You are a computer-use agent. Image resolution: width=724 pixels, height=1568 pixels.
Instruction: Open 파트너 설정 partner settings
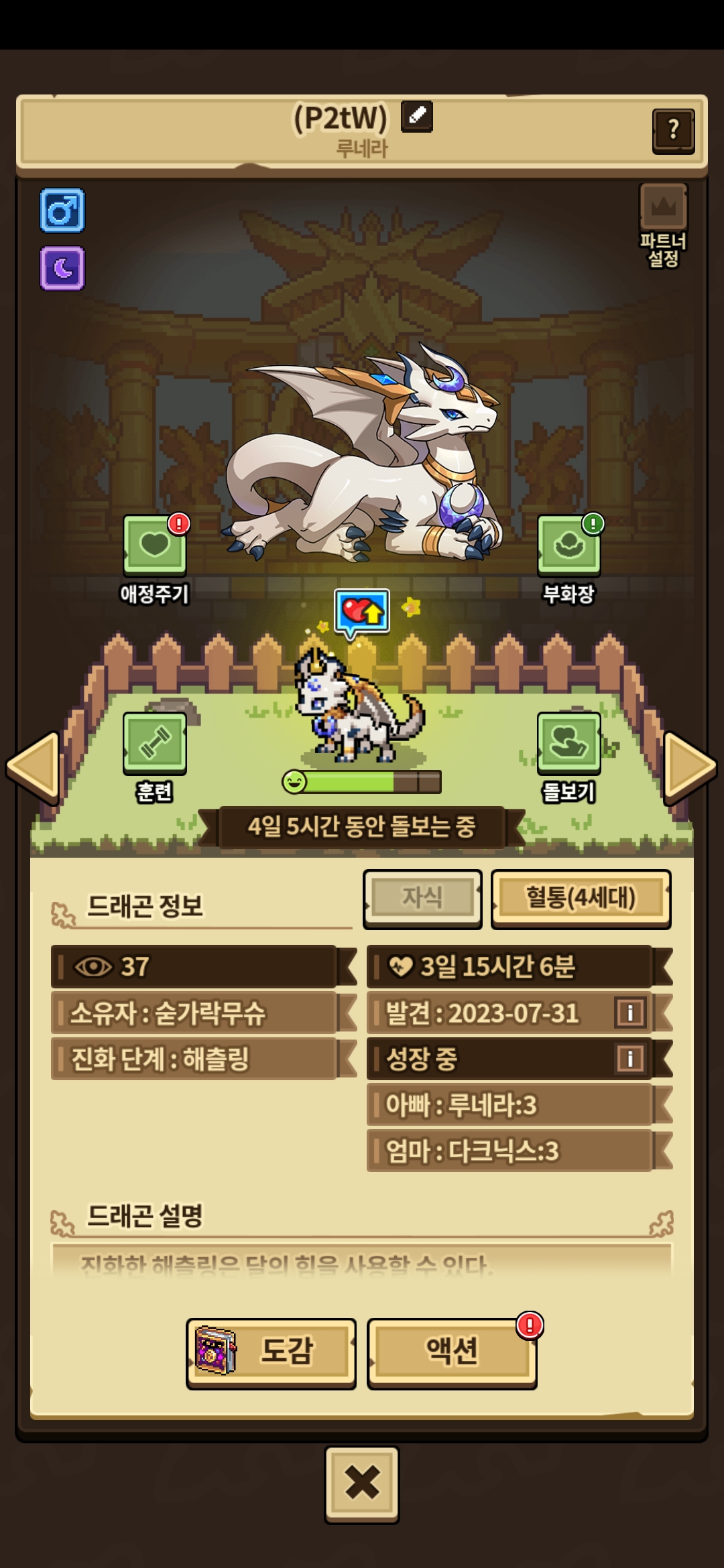663,226
